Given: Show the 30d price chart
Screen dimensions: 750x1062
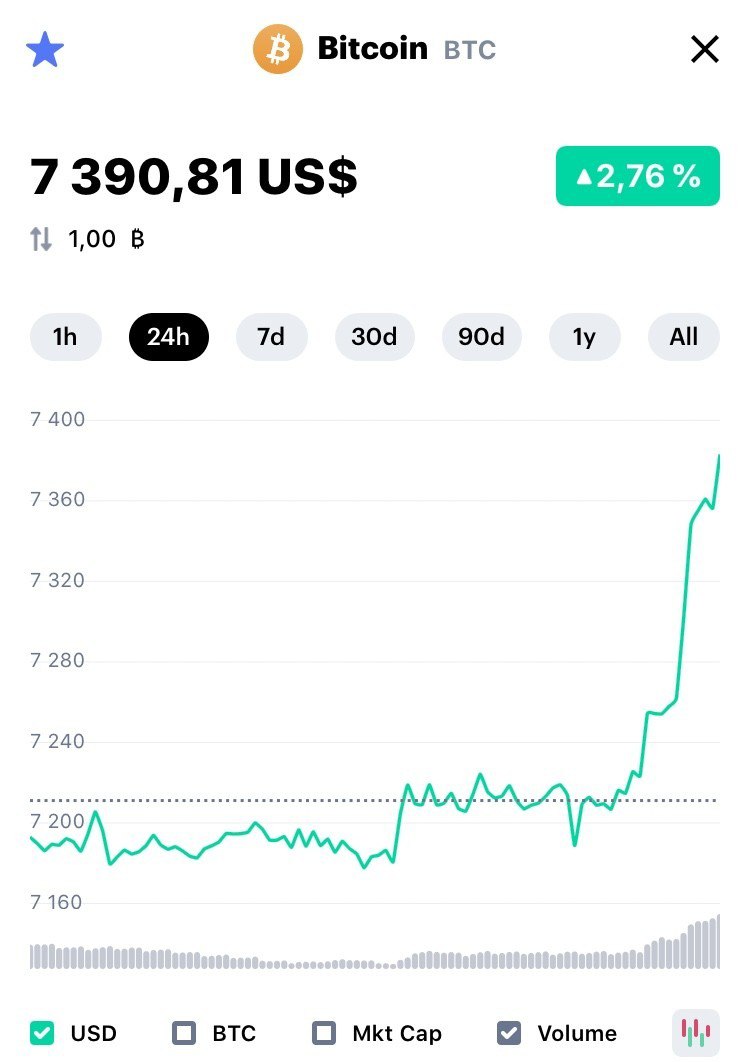Looking at the screenshot, I should point(374,337).
